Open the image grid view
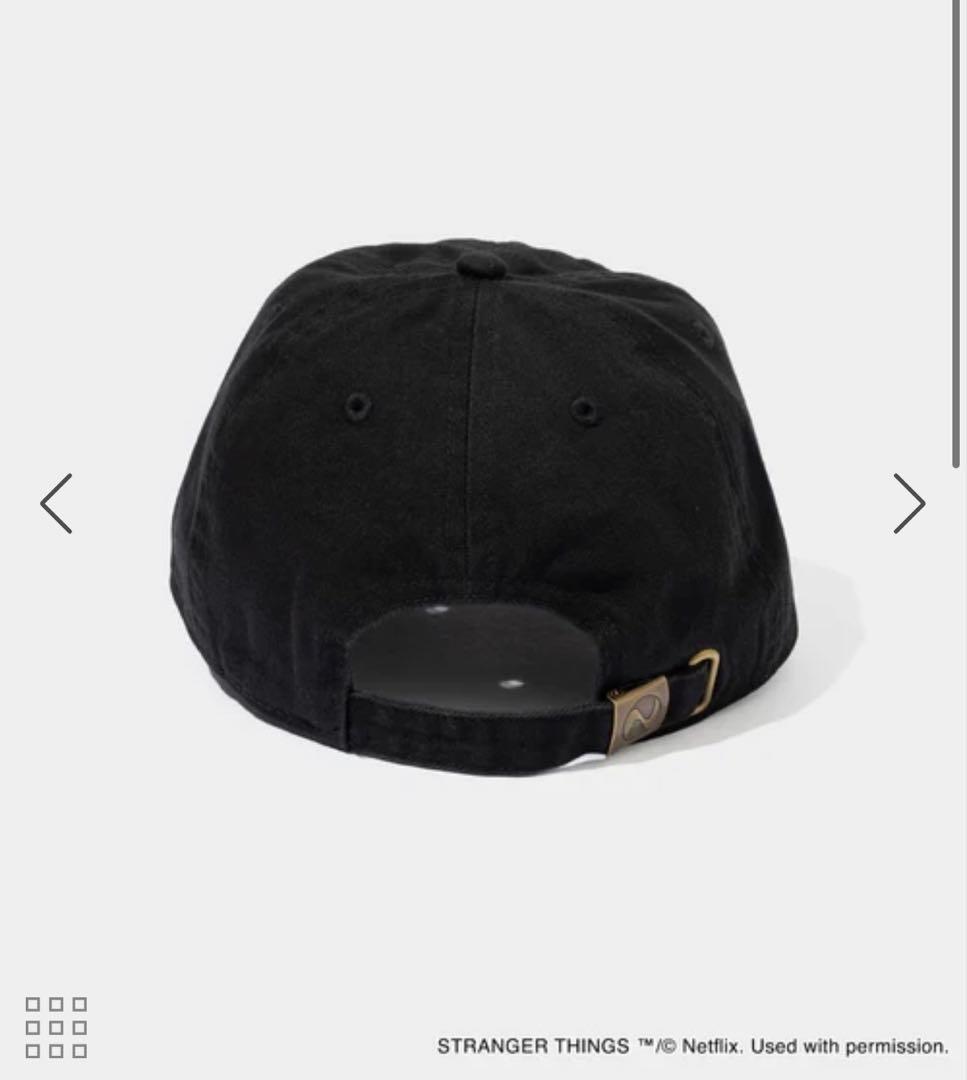 (57, 1027)
